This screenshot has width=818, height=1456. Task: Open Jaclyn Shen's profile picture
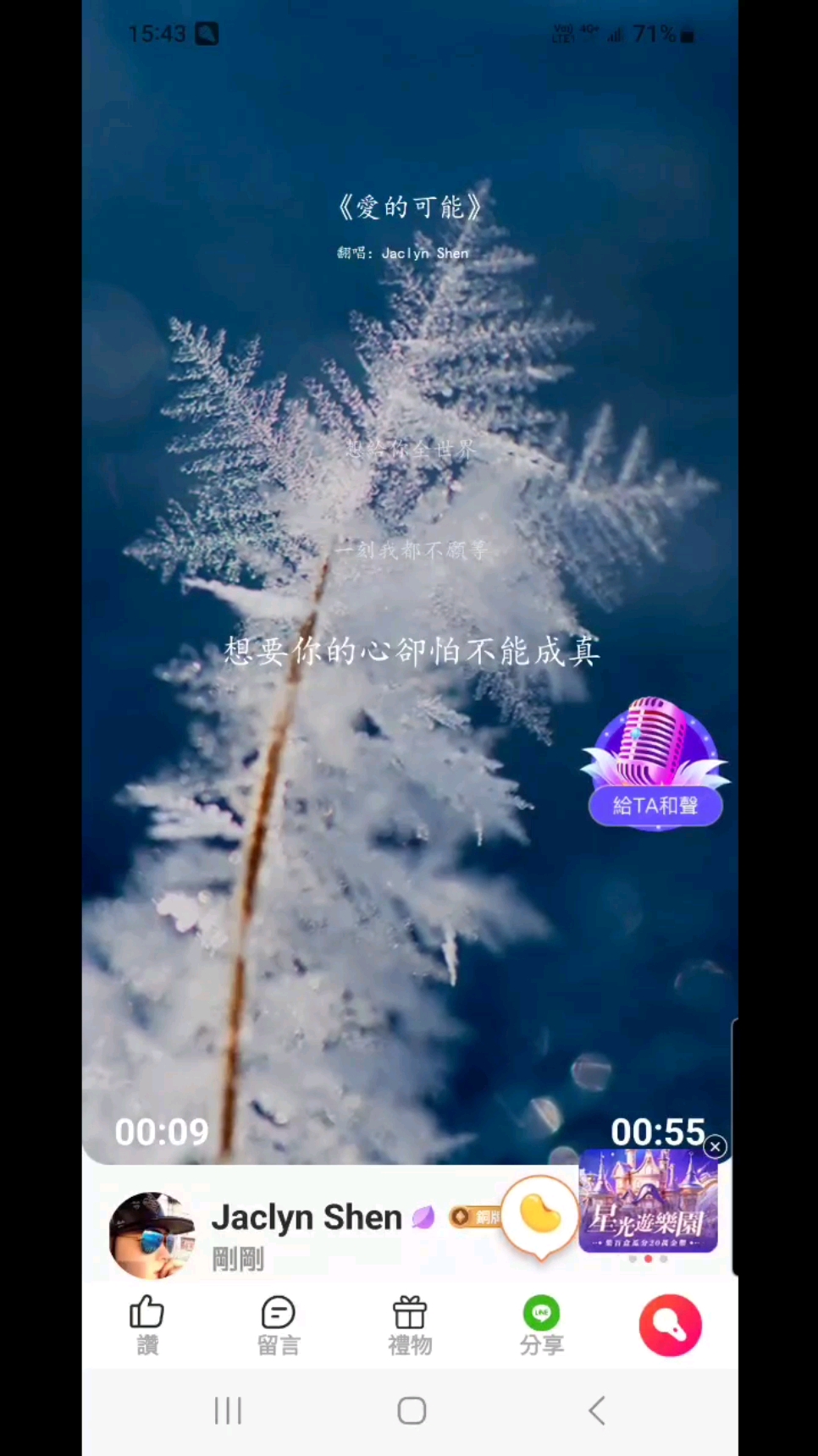pyautogui.click(x=152, y=1235)
